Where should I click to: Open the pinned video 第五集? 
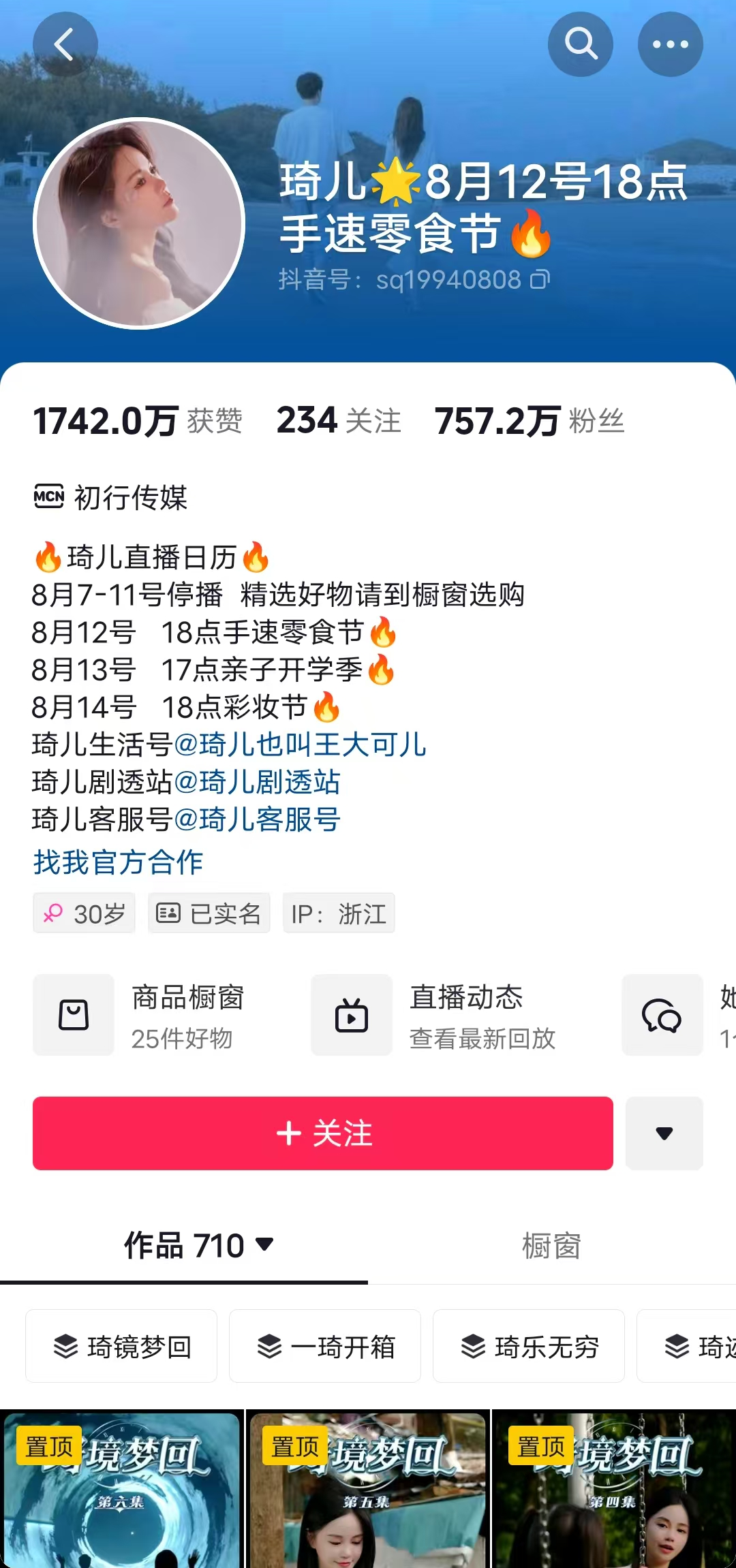click(367, 1492)
